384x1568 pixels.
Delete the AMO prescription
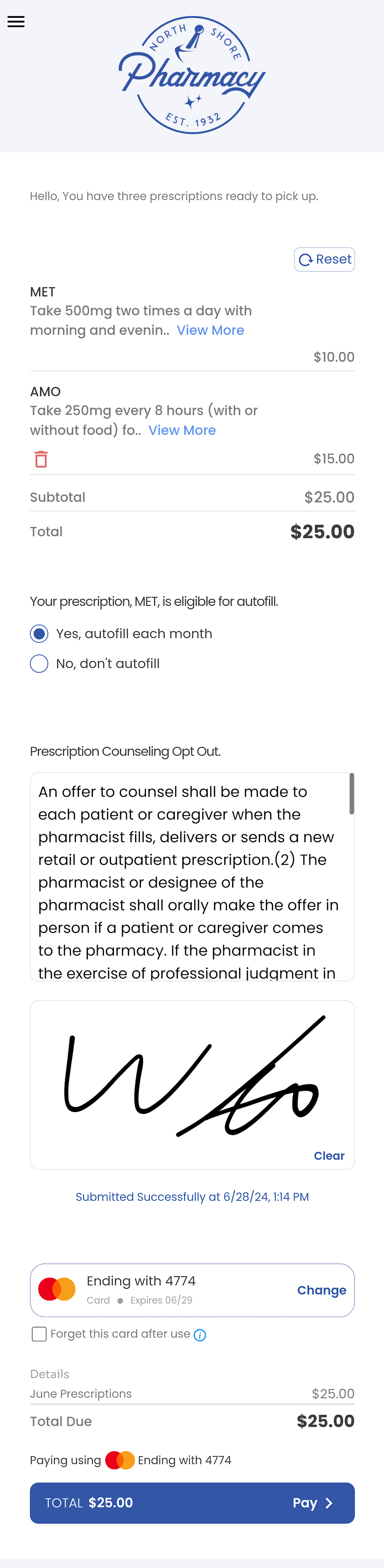point(41,459)
